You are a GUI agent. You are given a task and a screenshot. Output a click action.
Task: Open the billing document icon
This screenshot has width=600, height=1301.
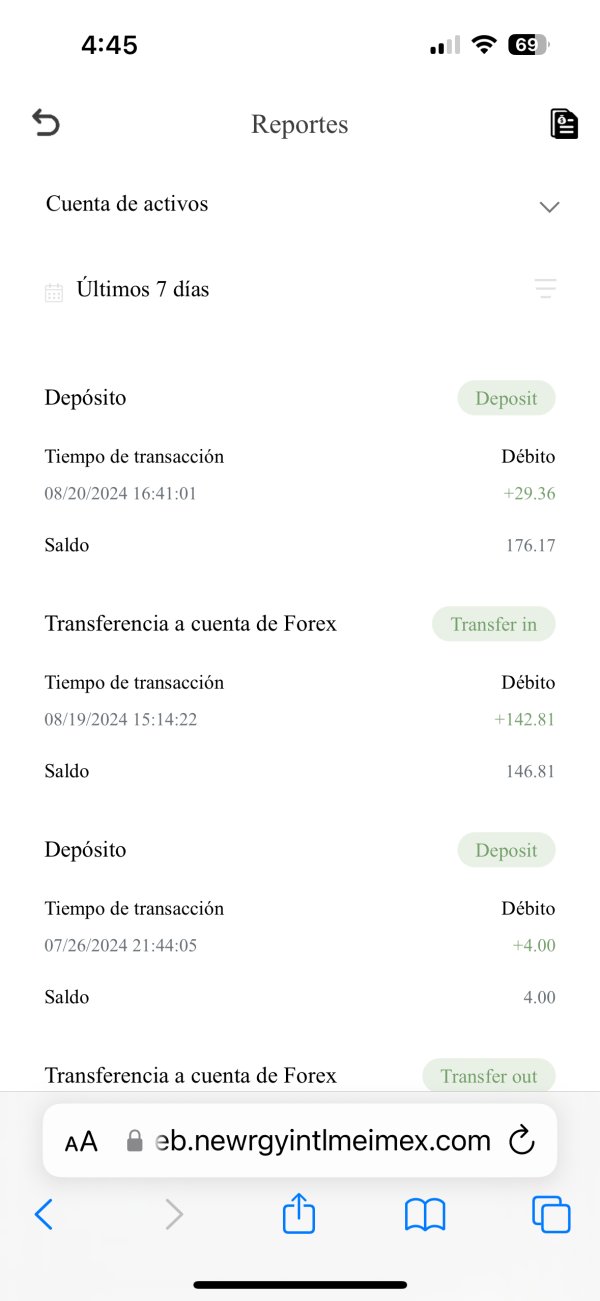coord(564,124)
